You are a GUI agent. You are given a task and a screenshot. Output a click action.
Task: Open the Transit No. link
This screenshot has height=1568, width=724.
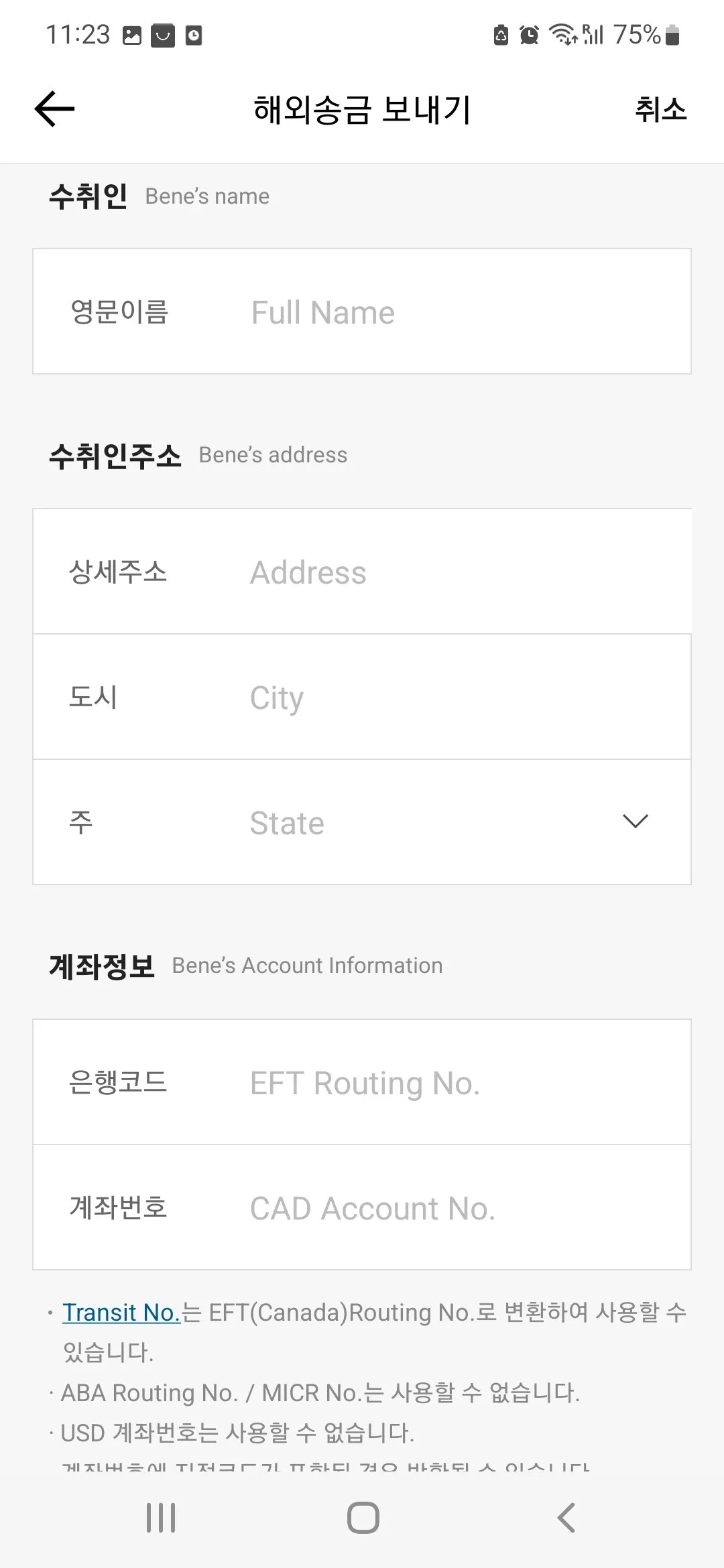121,1312
